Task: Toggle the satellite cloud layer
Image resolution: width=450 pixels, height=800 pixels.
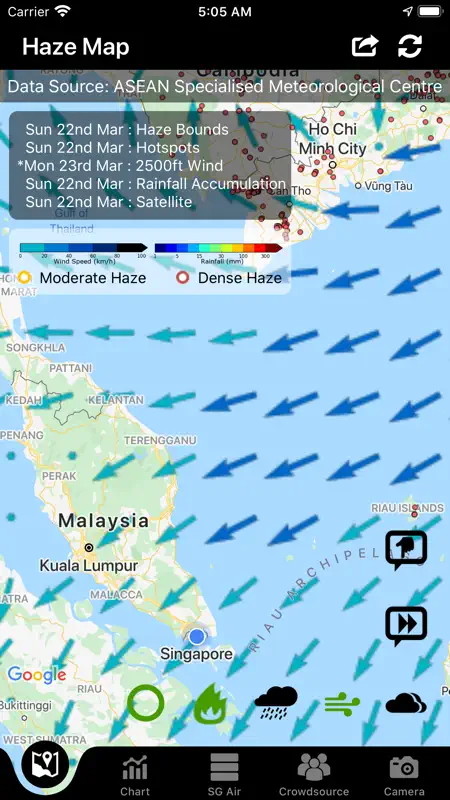Action: (x=406, y=703)
